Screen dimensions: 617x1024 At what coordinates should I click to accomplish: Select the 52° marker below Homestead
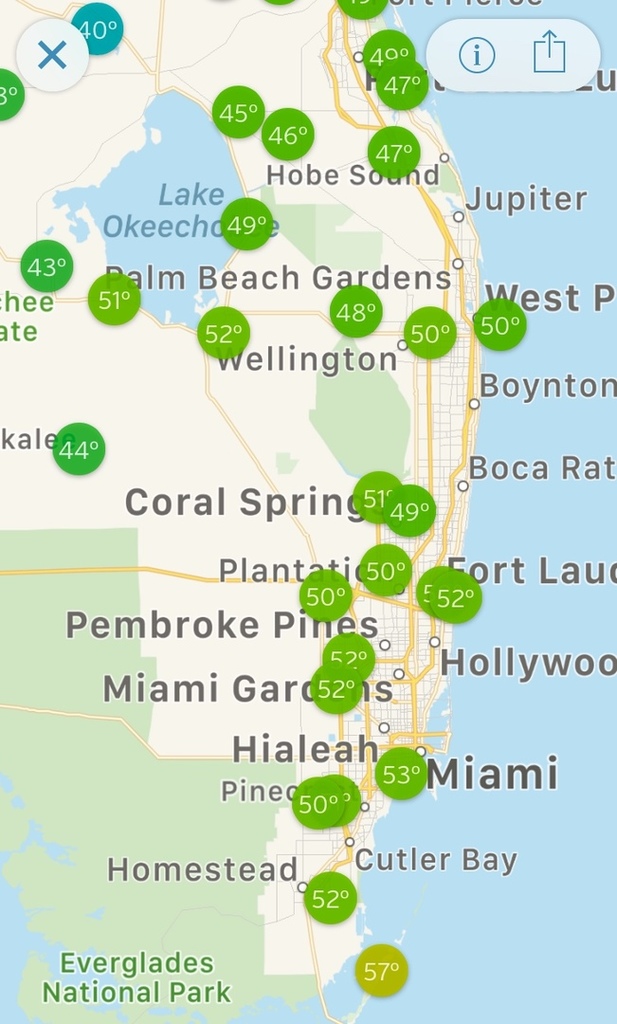coord(330,898)
